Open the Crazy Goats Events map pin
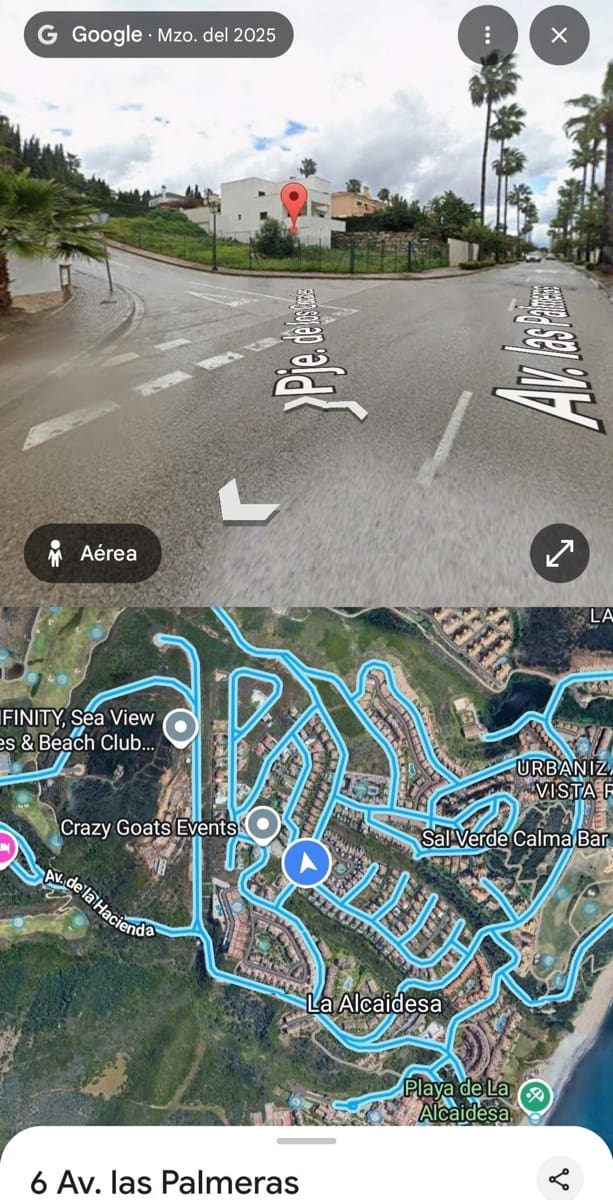The height and width of the screenshot is (1200, 613). point(263,826)
